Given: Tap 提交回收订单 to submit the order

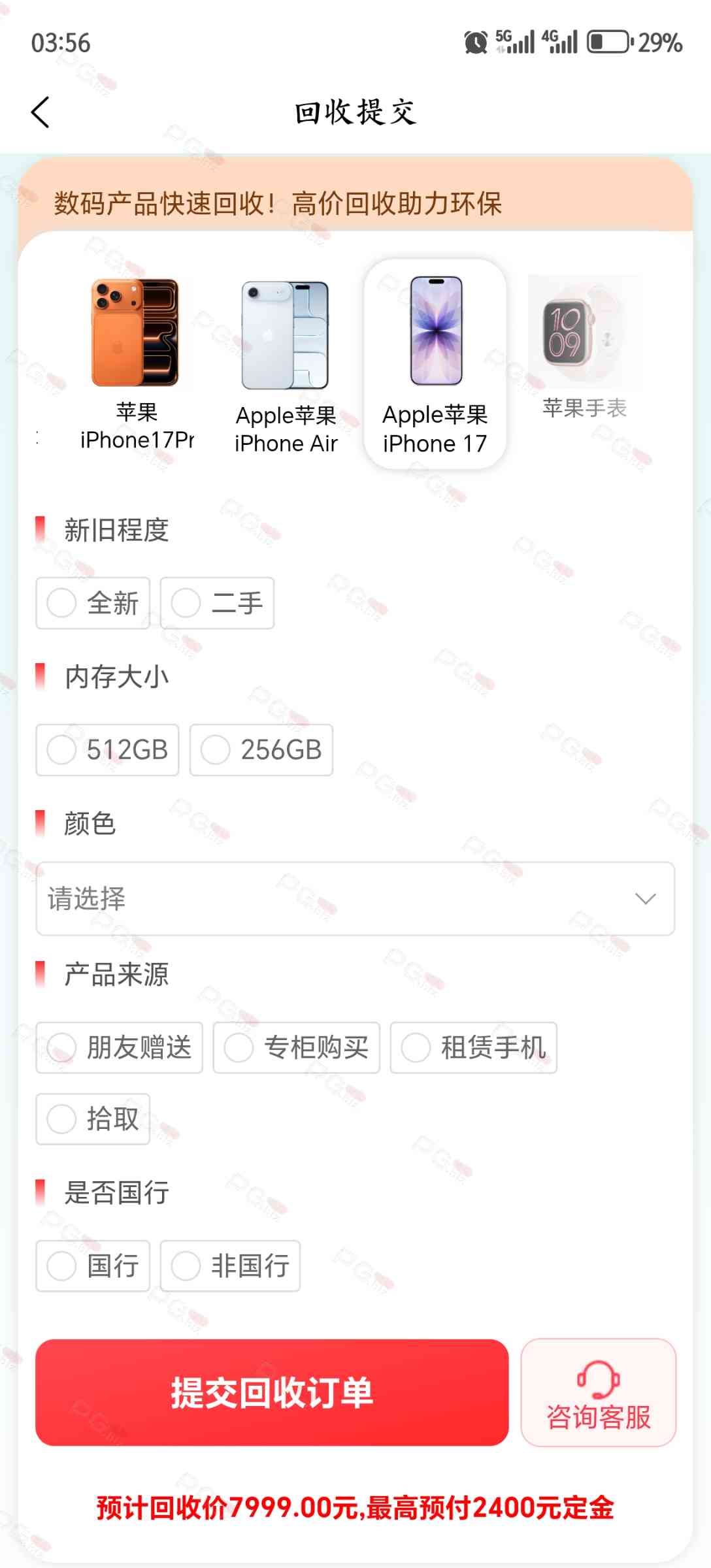Looking at the screenshot, I should point(272,1392).
